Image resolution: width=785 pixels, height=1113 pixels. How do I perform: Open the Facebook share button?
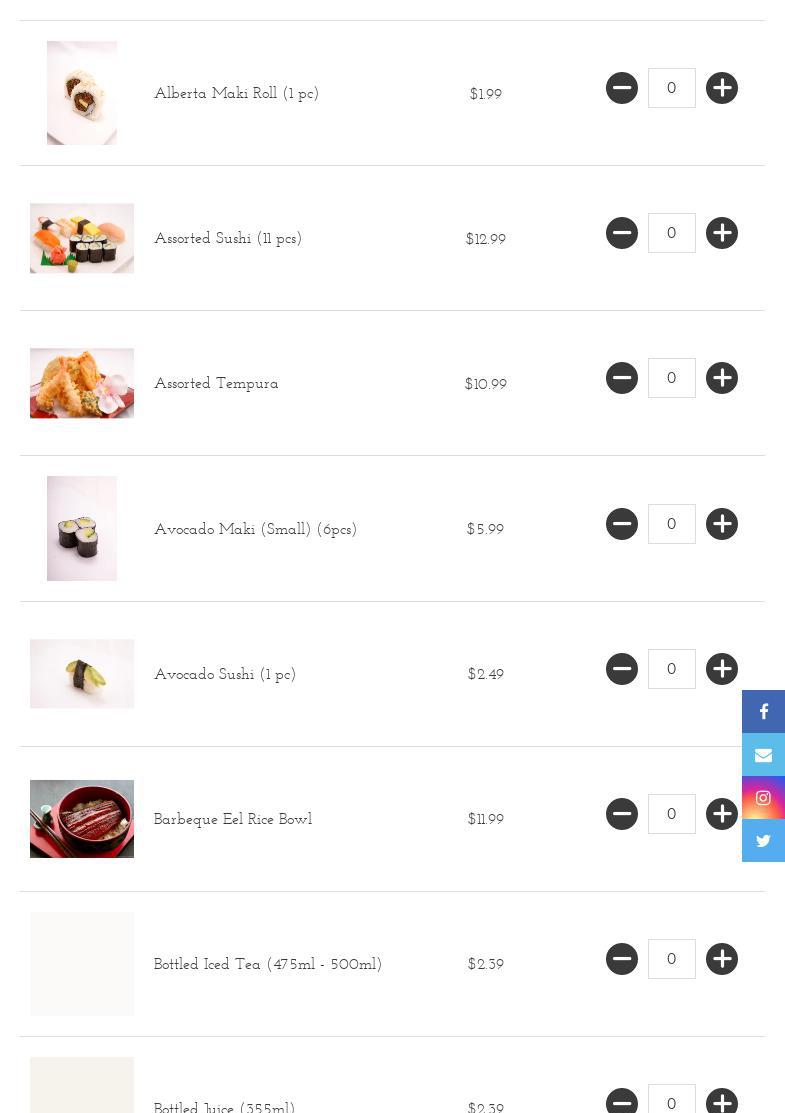763,712
